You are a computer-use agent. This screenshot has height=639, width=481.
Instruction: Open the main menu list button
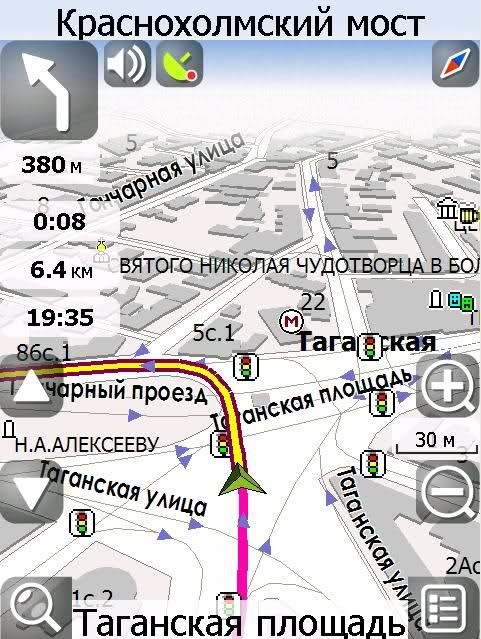444,608
